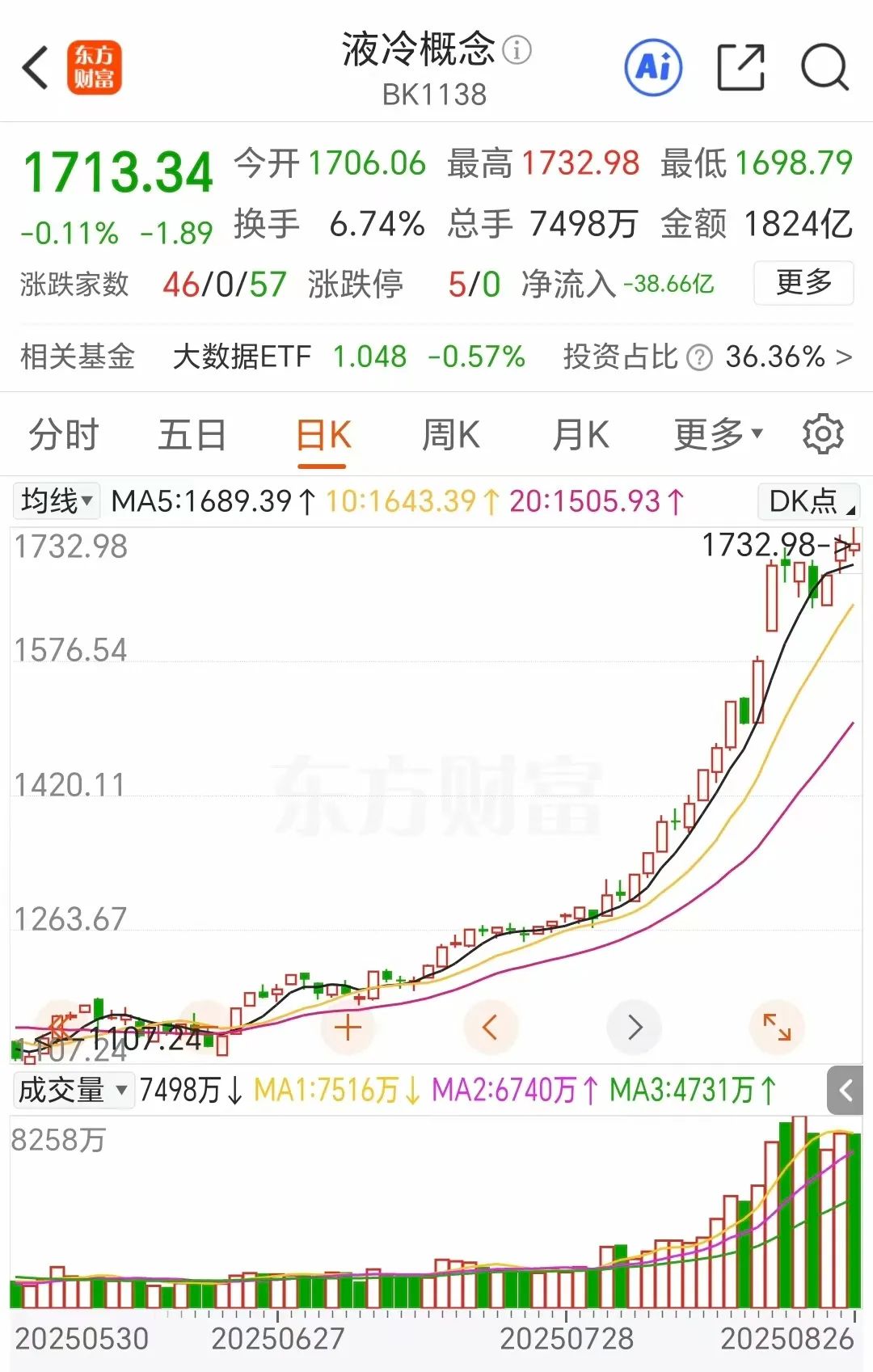Open the AI assistant
Viewport: 873px width, 1372px height.
tap(653, 66)
